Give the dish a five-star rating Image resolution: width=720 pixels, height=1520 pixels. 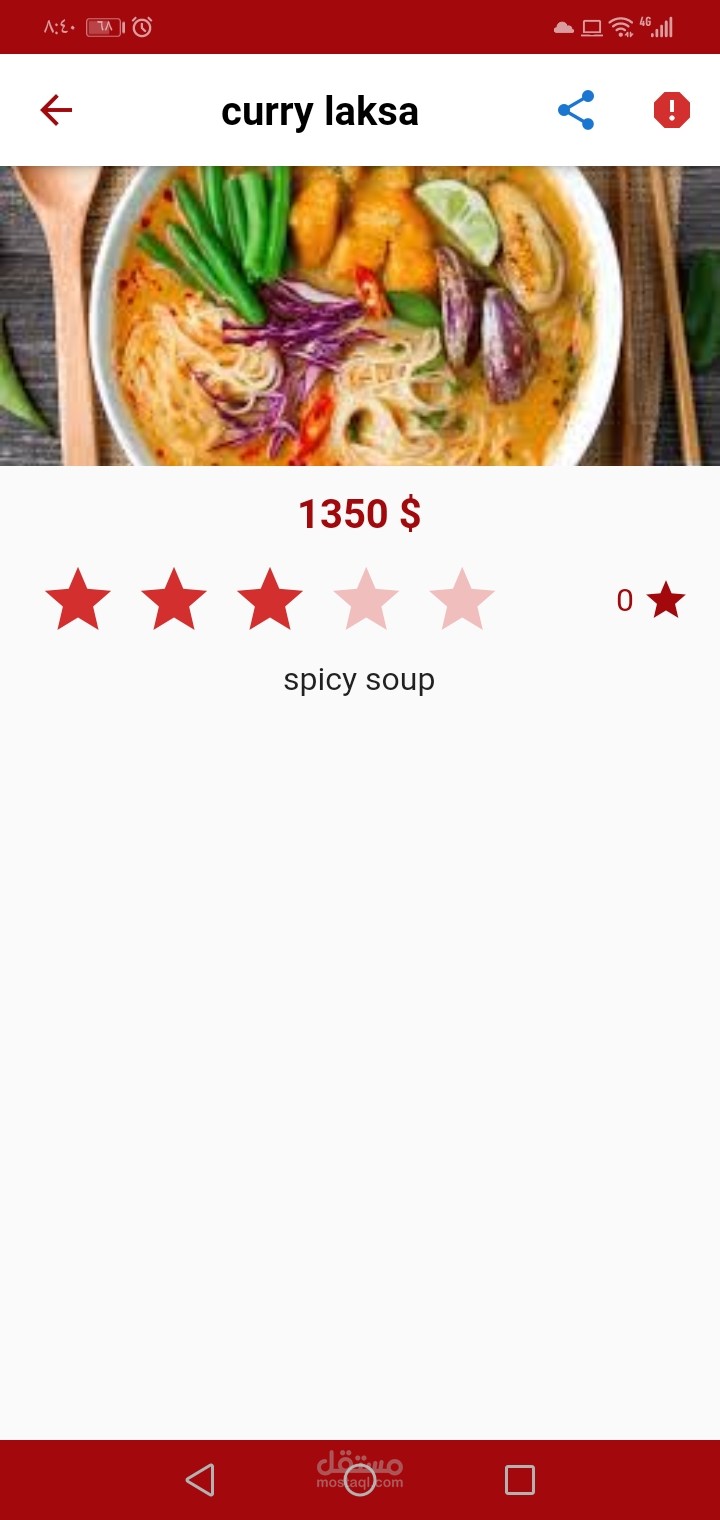pyautogui.click(x=462, y=600)
